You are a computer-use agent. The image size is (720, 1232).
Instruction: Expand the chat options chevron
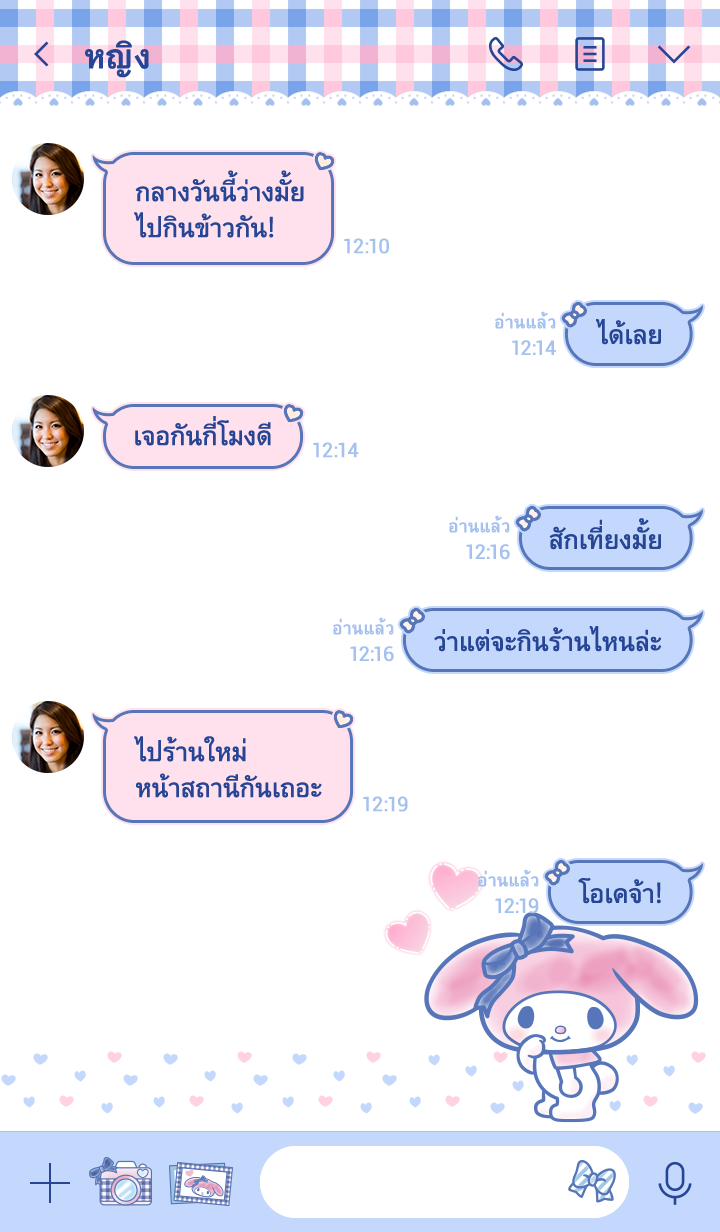[673, 54]
